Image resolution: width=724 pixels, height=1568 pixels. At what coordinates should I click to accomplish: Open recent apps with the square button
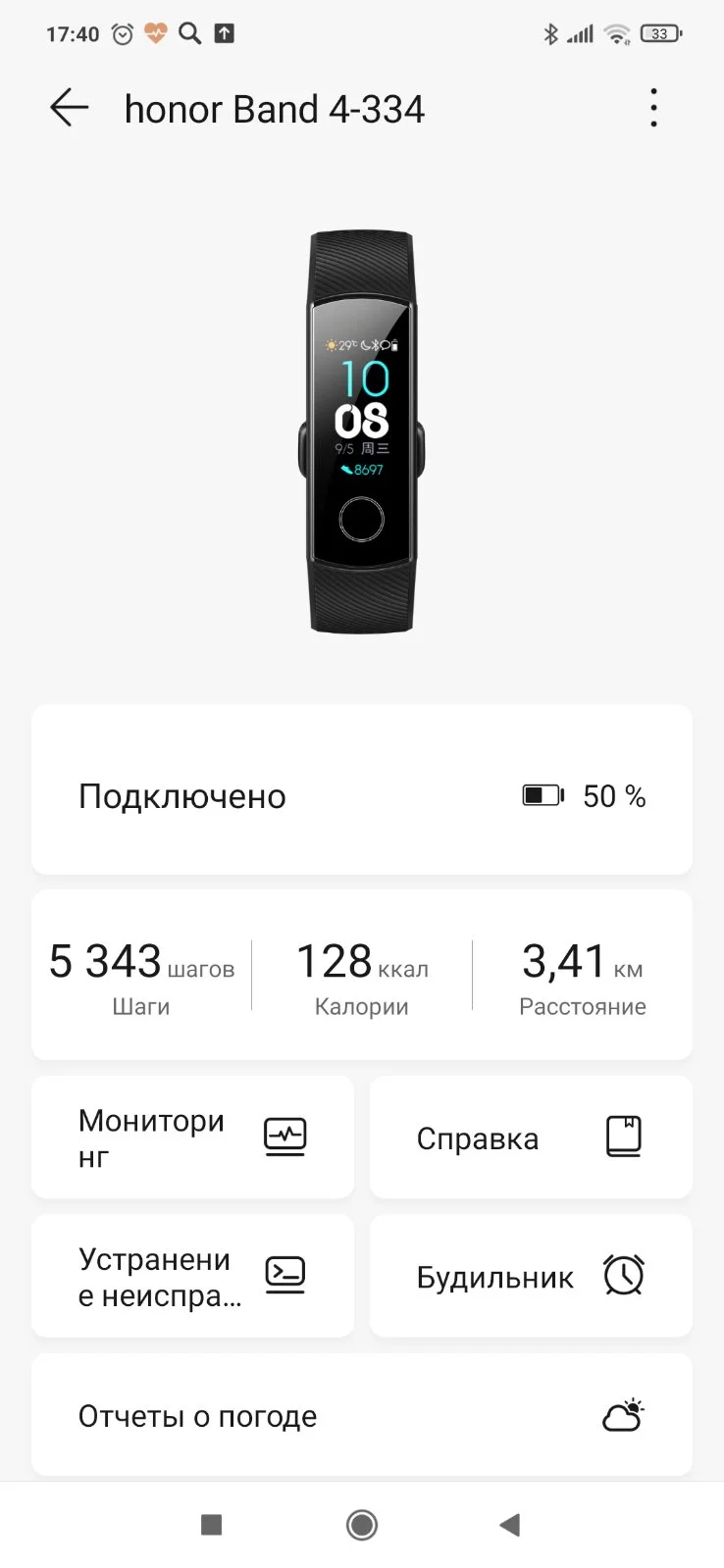click(x=211, y=1525)
